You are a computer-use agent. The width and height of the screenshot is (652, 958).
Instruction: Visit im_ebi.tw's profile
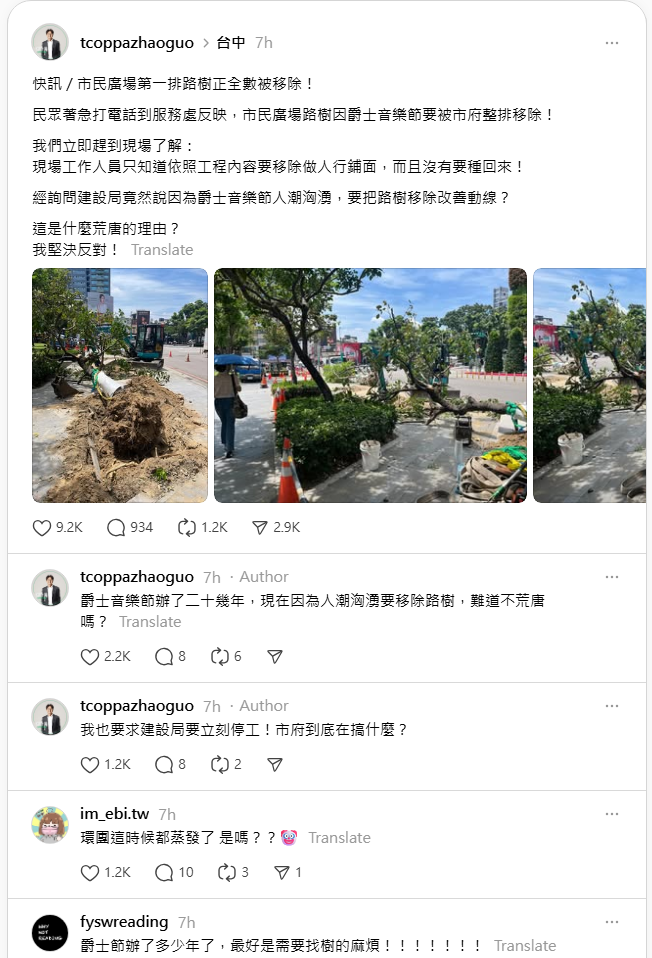click(114, 814)
